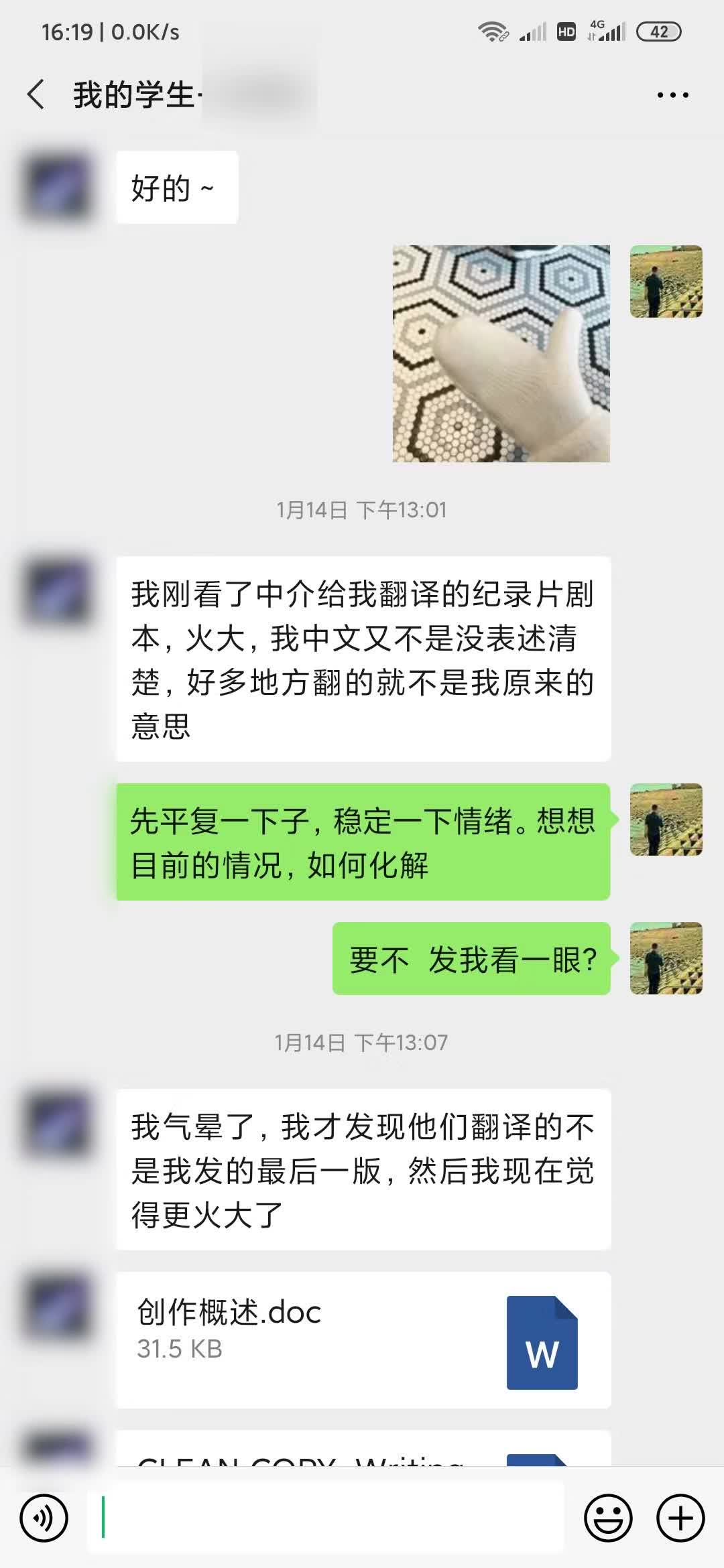Switch to voice message input

44,1518
